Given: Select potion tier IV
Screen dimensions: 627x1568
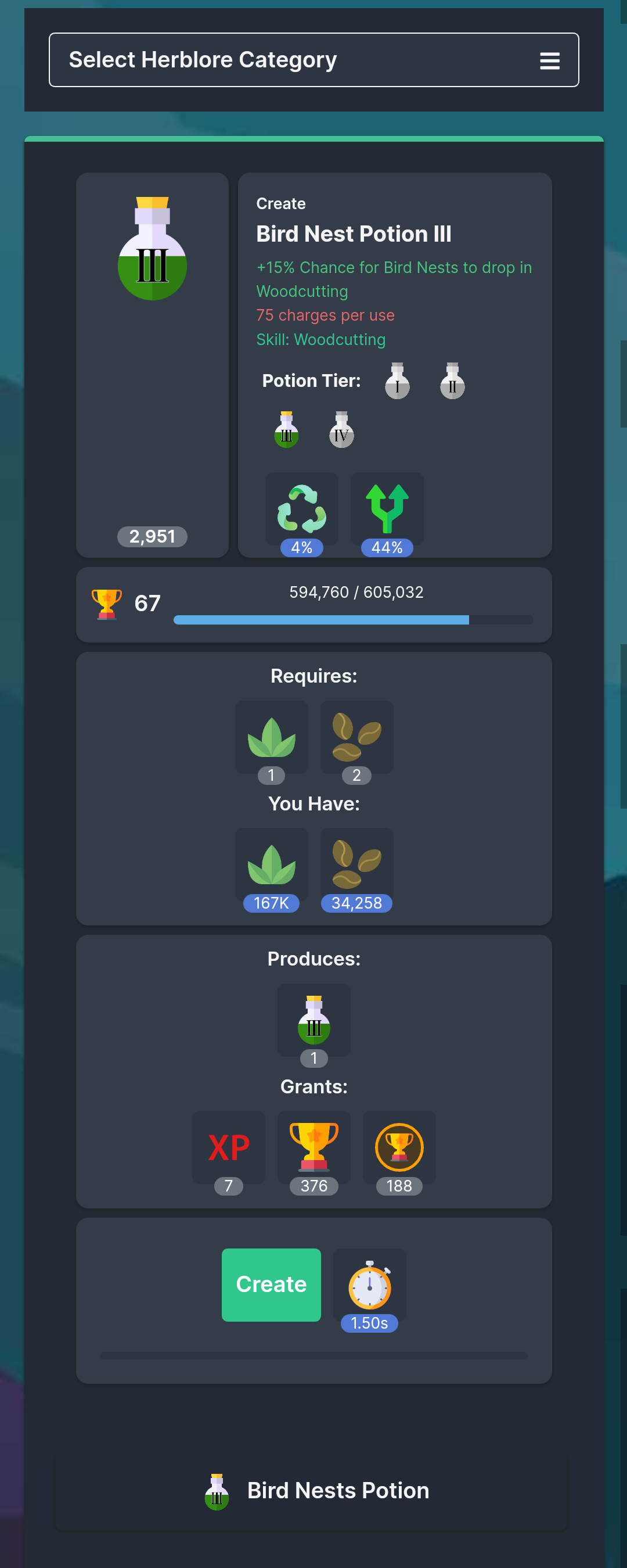Looking at the screenshot, I should (341, 430).
